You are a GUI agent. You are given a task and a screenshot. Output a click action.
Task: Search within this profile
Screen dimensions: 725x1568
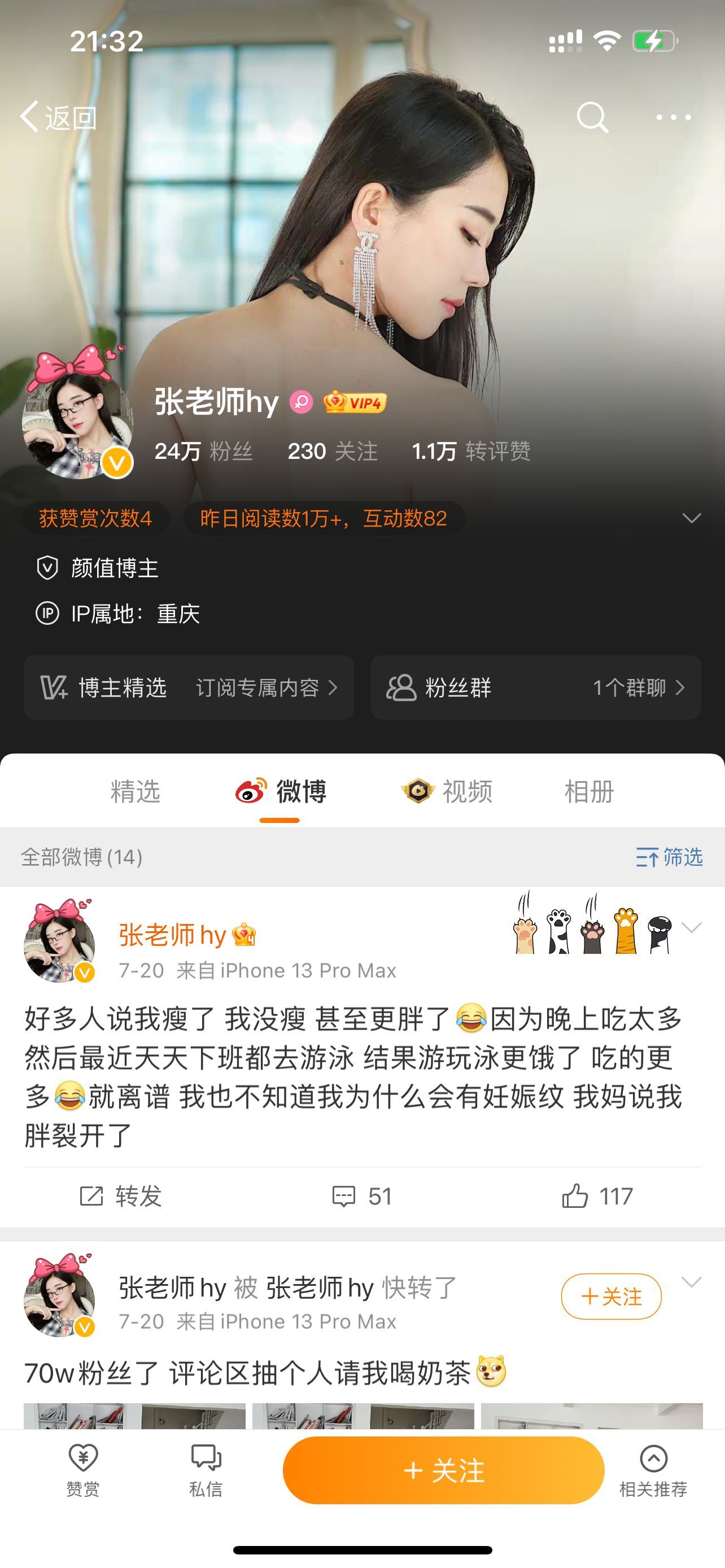point(592,117)
